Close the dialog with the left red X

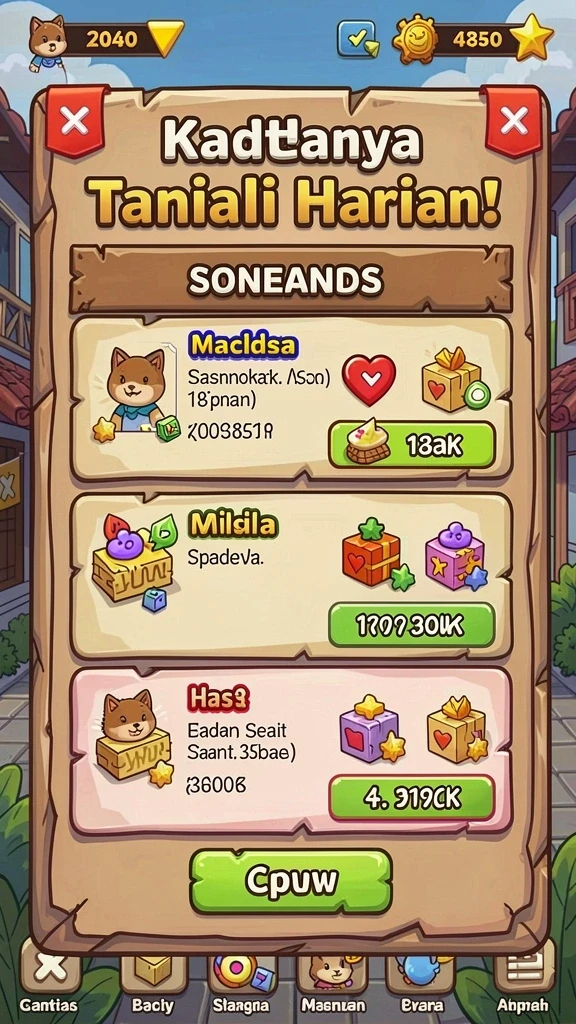[75, 121]
